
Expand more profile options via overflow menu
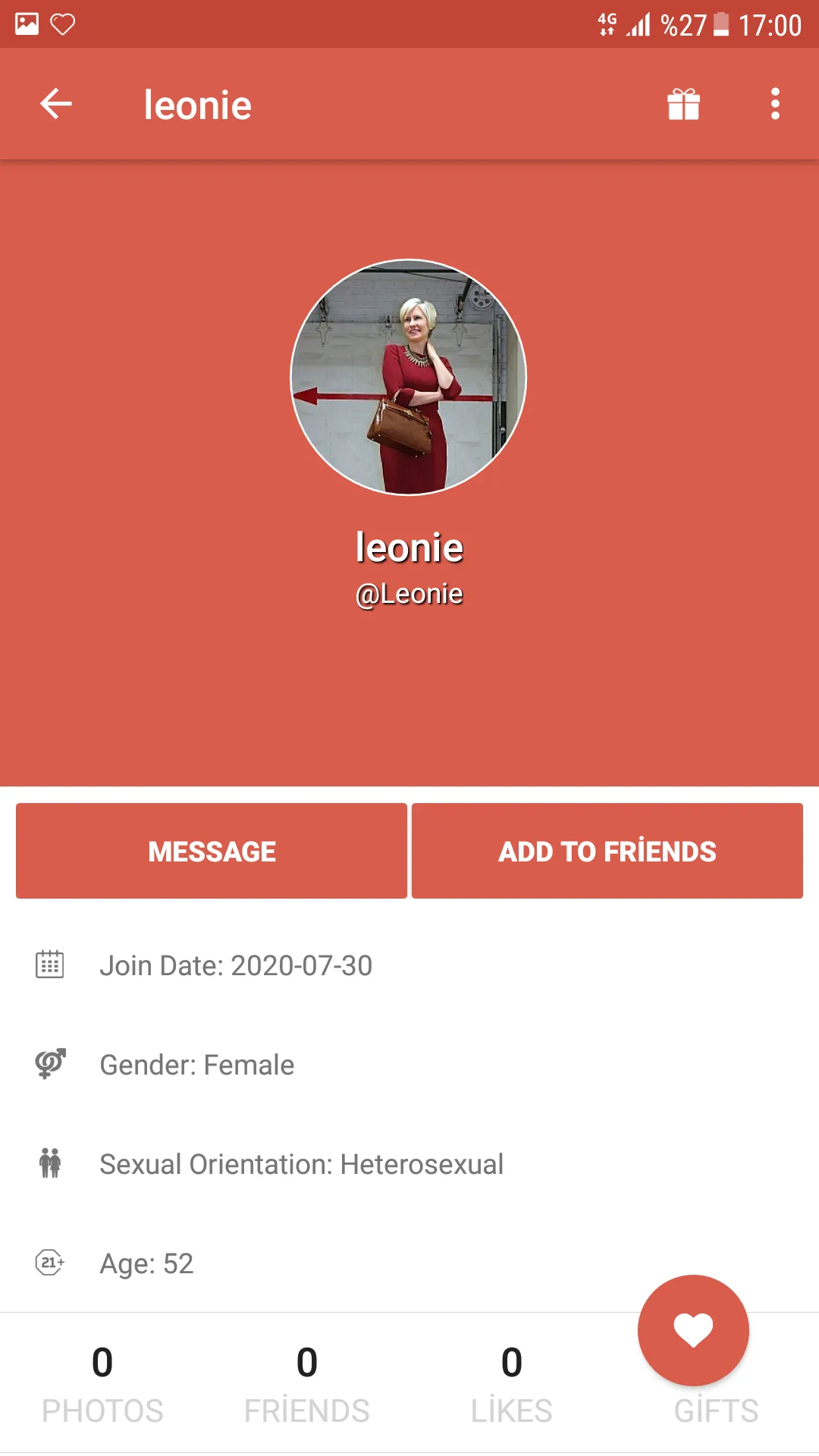coord(774,105)
